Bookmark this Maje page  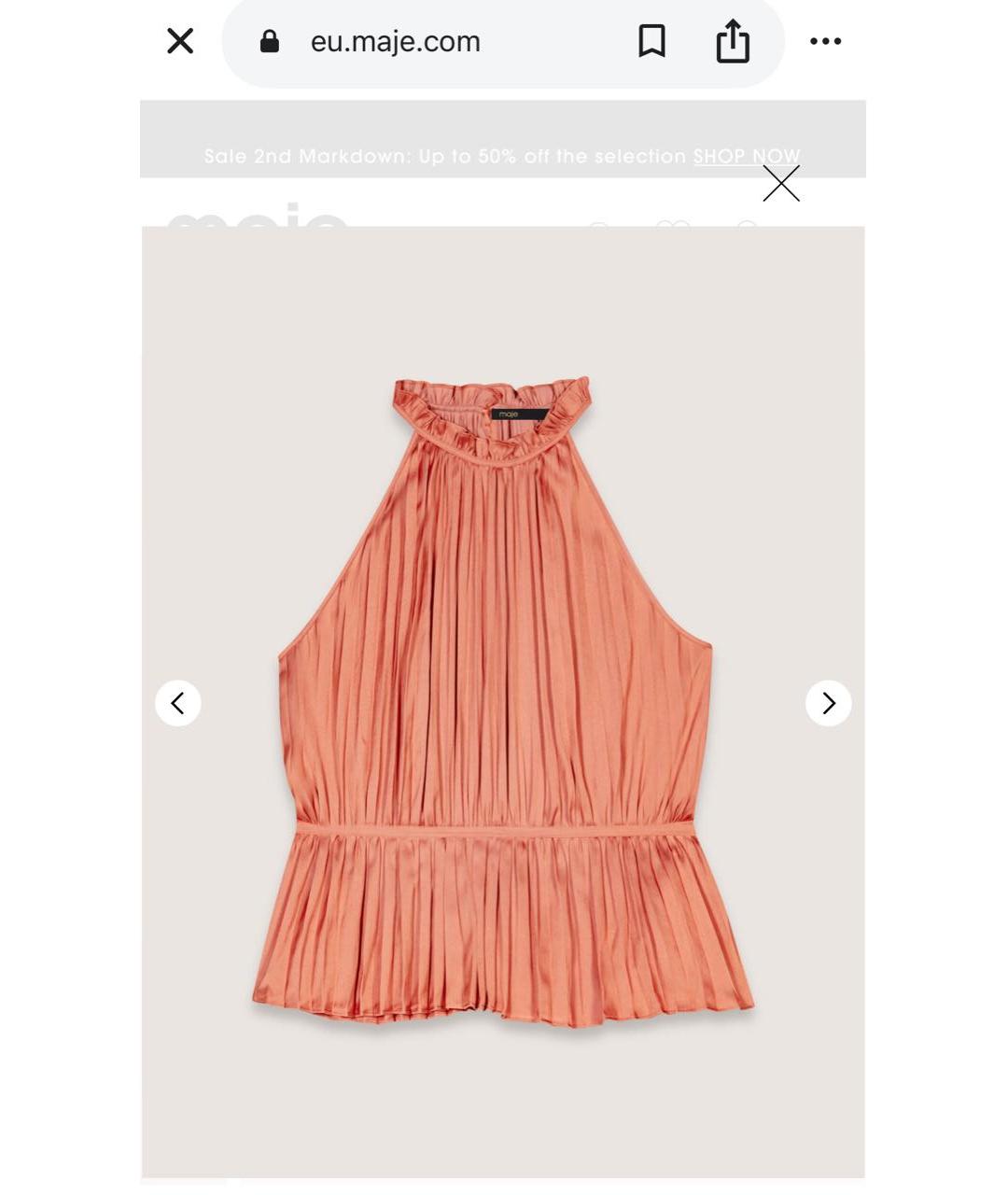651,41
